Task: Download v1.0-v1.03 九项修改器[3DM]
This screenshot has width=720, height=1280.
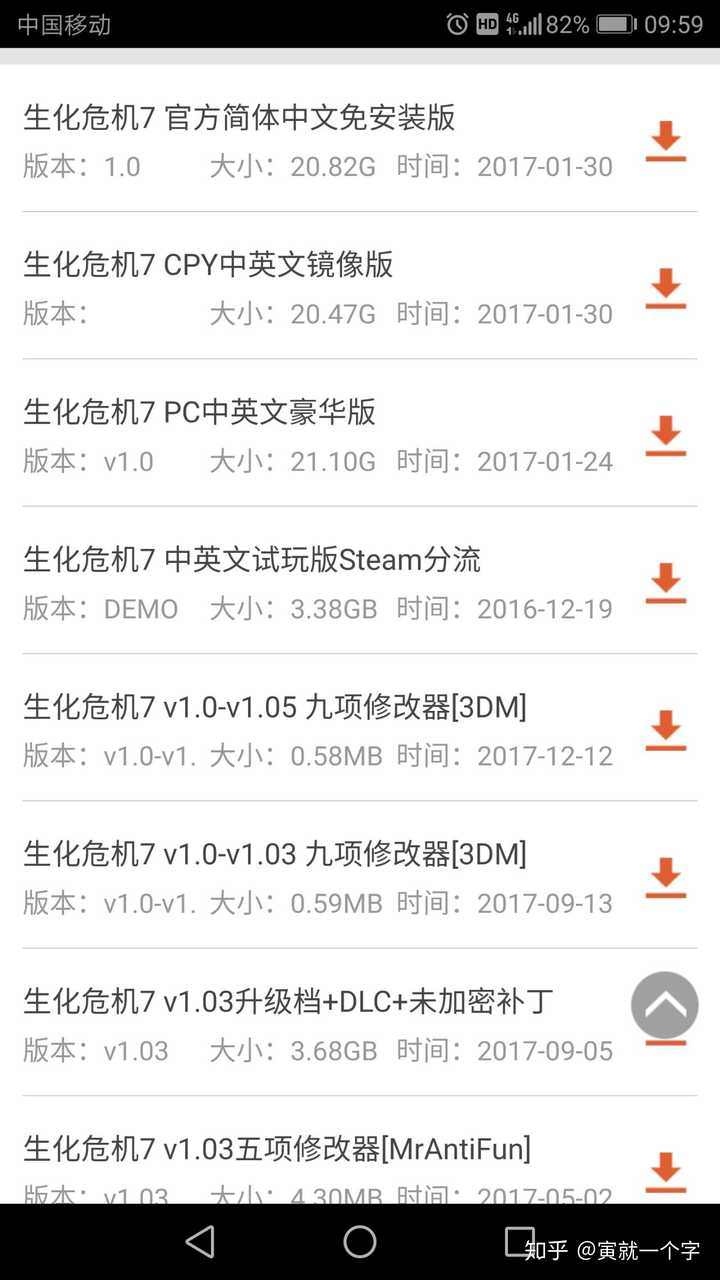Action: (x=665, y=877)
